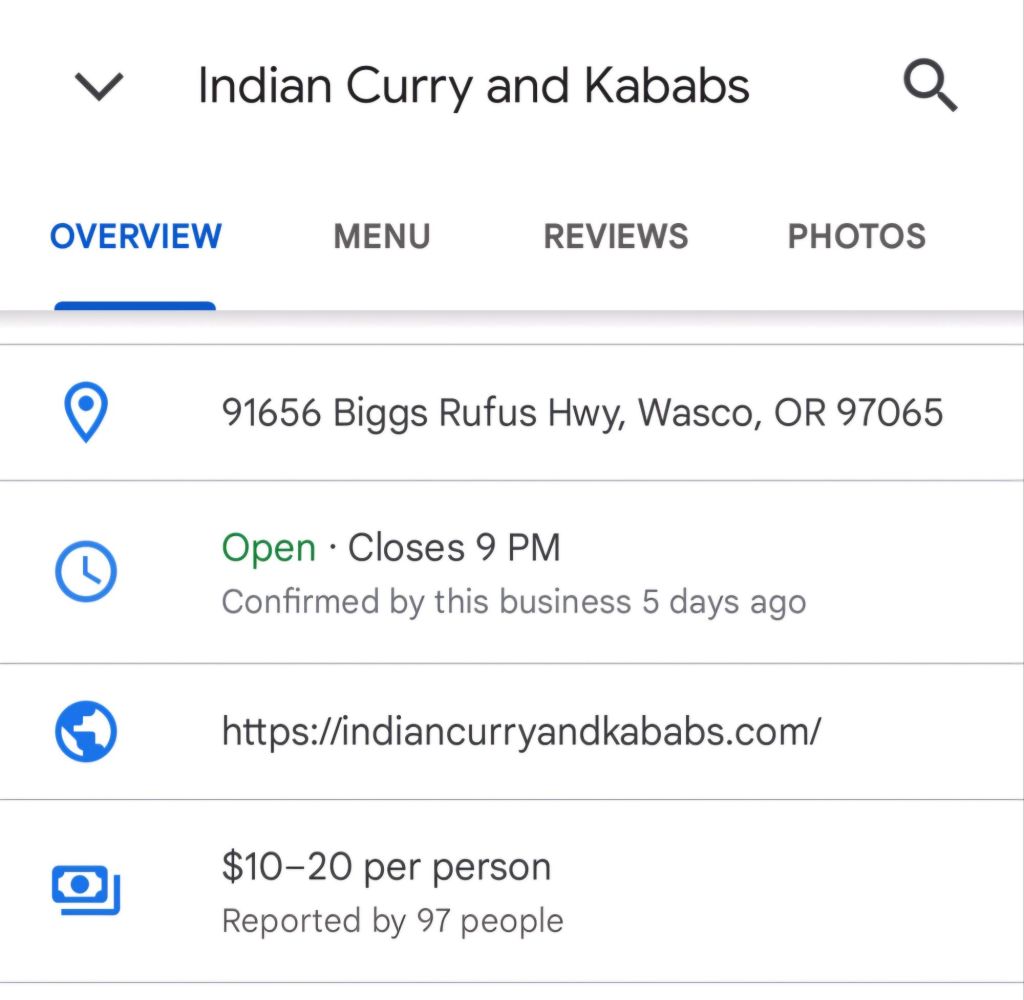Visit the indiancurryandkababs.com website
The width and height of the screenshot is (1024, 1000).
pos(521,732)
